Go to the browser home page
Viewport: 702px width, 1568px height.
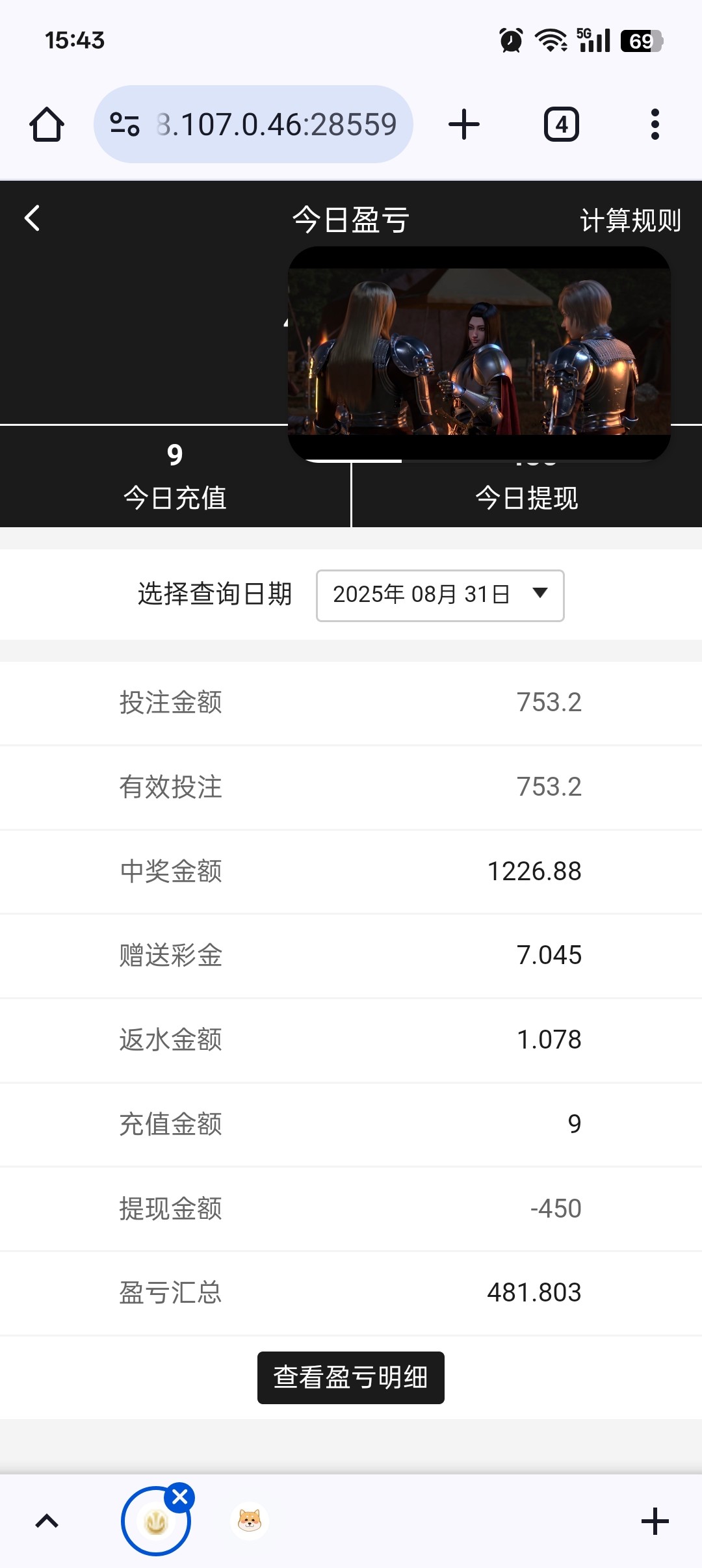pyautogui.click(x=47, y=124)
